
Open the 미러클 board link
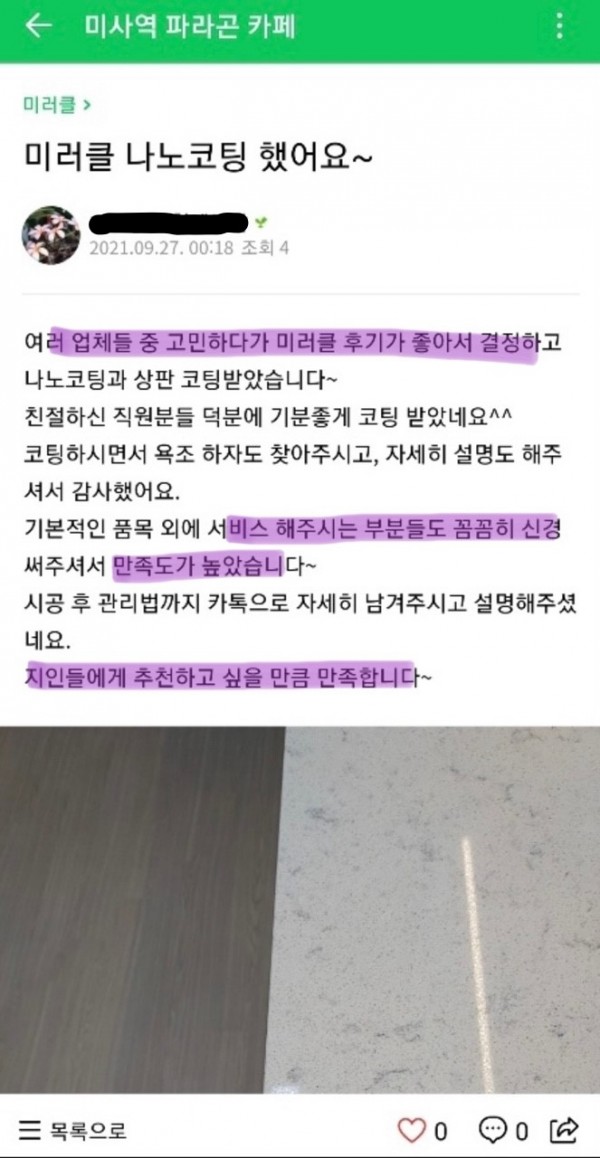tap(55, 103)
